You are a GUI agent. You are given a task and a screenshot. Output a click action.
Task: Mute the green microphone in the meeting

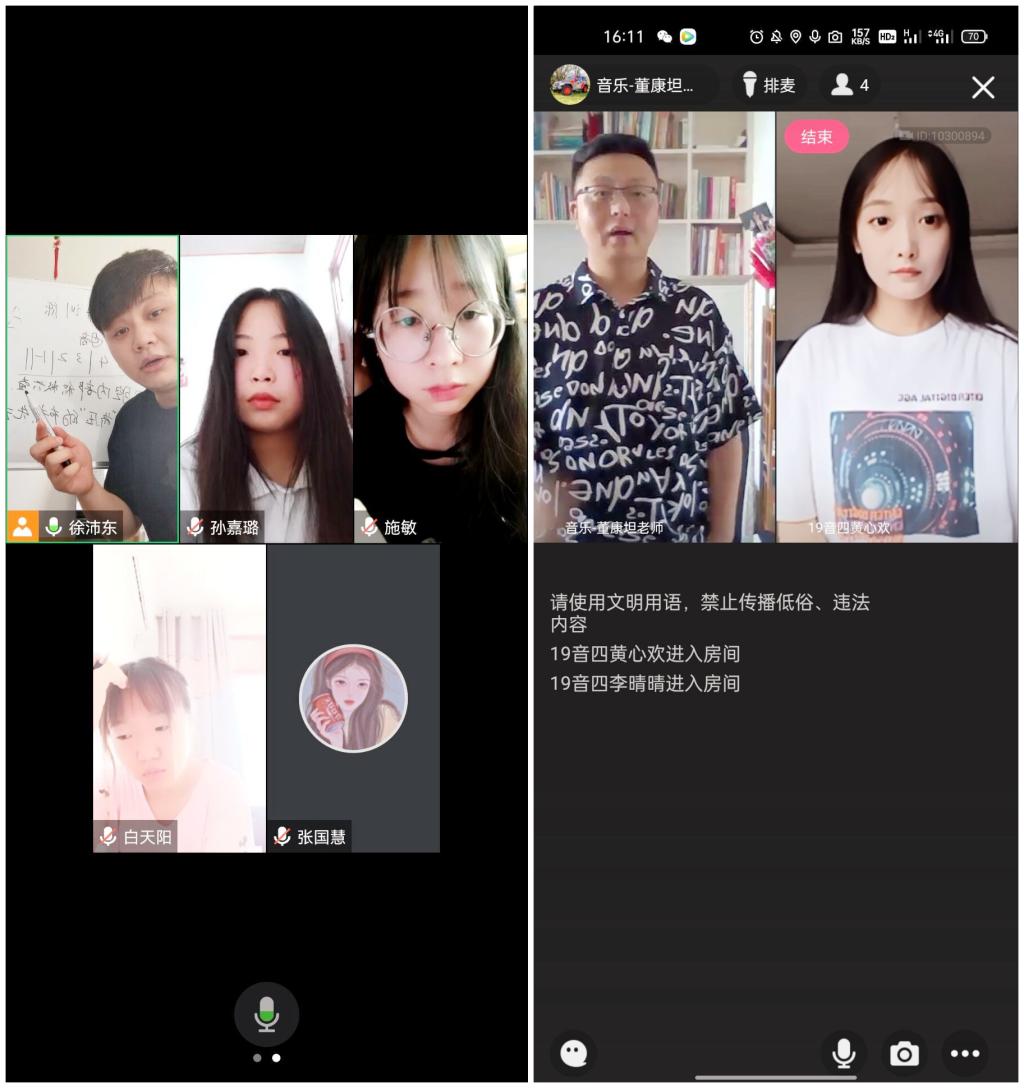(266, 1014)
